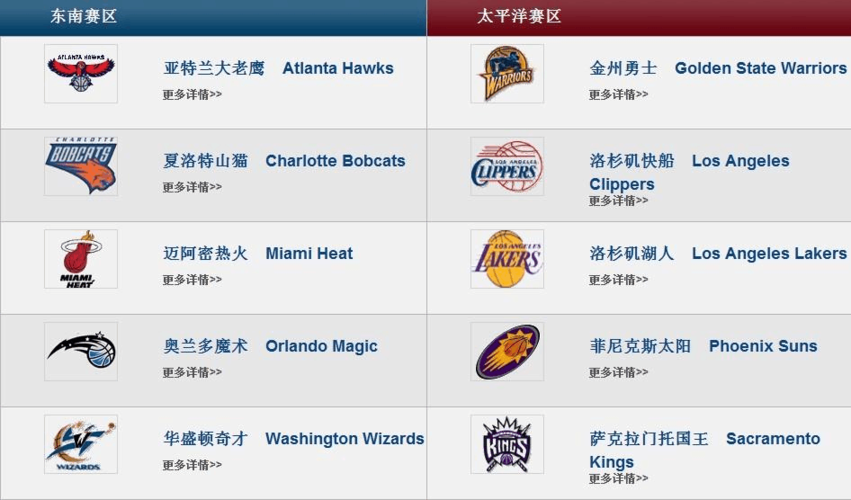Tap 更多详情 under Atlanta Hawks
The height and width of the screenshot is (500, 851).
192,95
